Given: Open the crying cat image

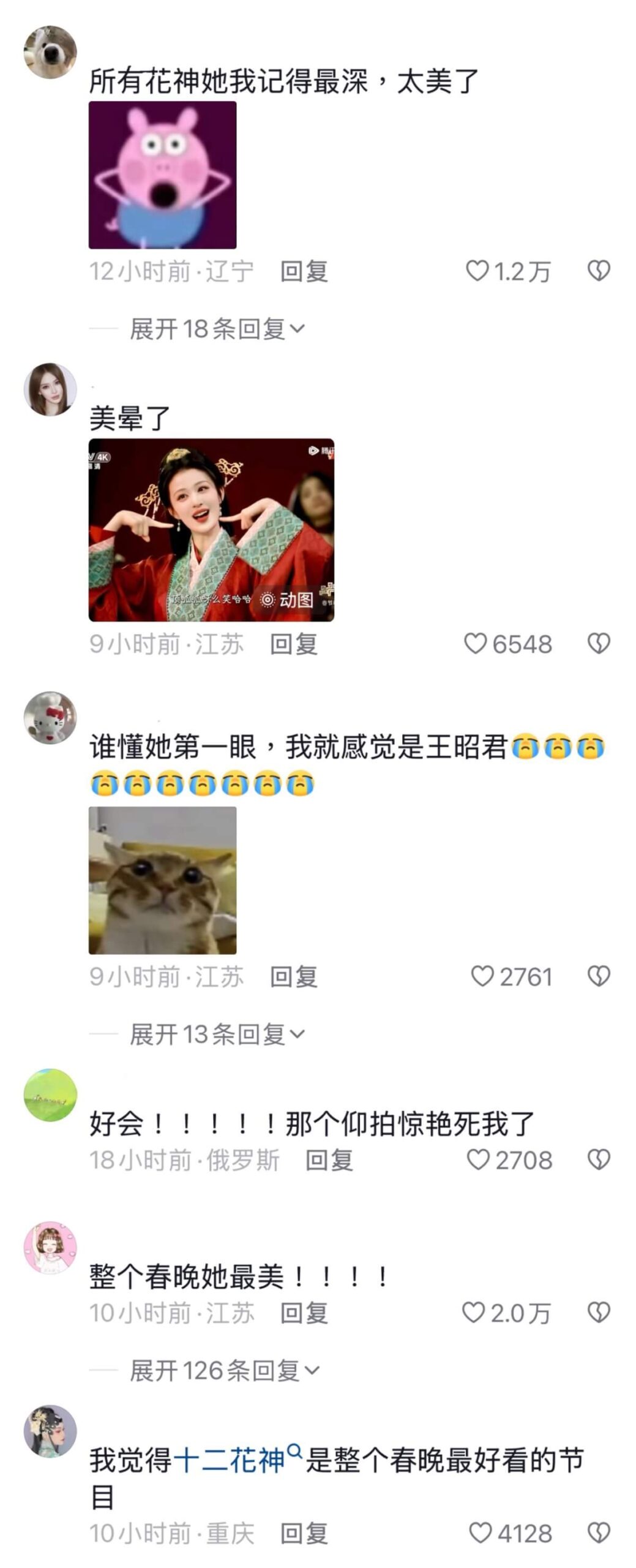Looking at the screenshot, I should click(162, 880).
